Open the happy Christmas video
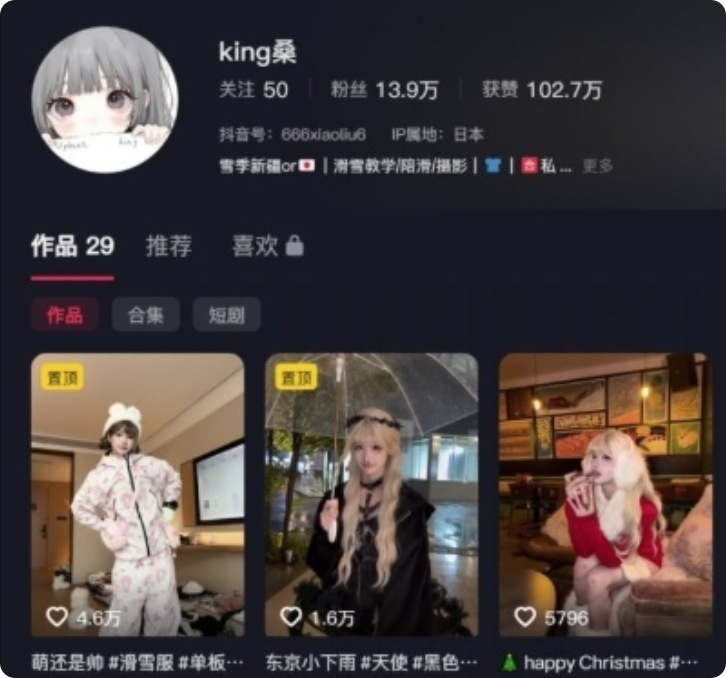726x678 pixels. (x=605, y=495)
